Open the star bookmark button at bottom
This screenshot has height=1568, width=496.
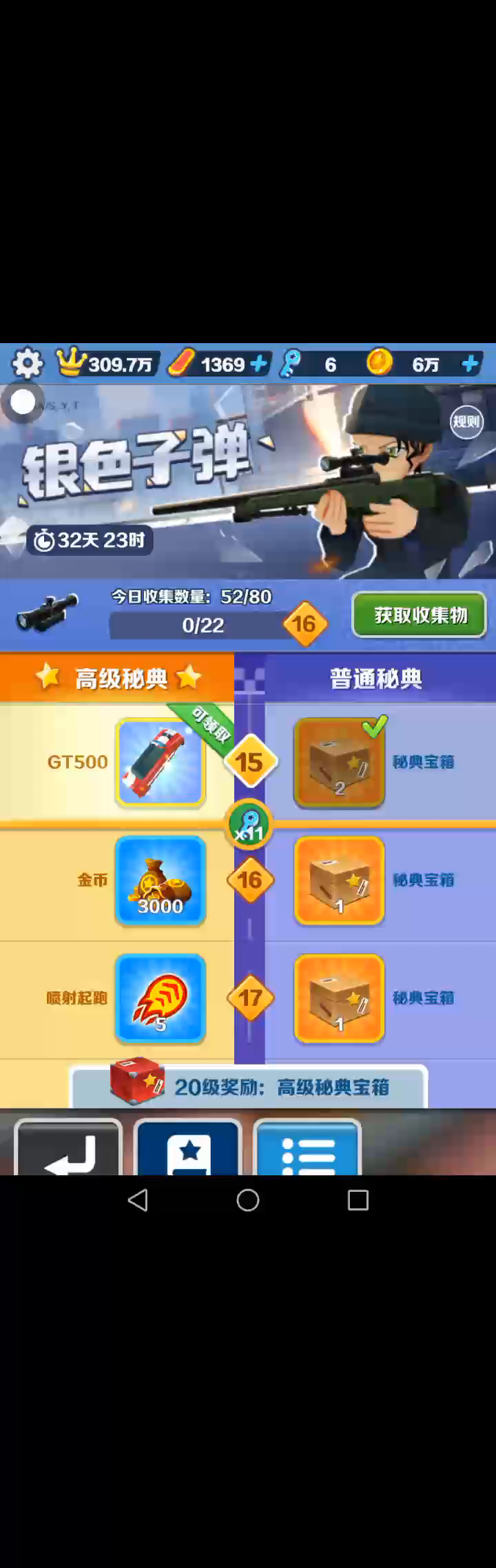coord(188,1147)
